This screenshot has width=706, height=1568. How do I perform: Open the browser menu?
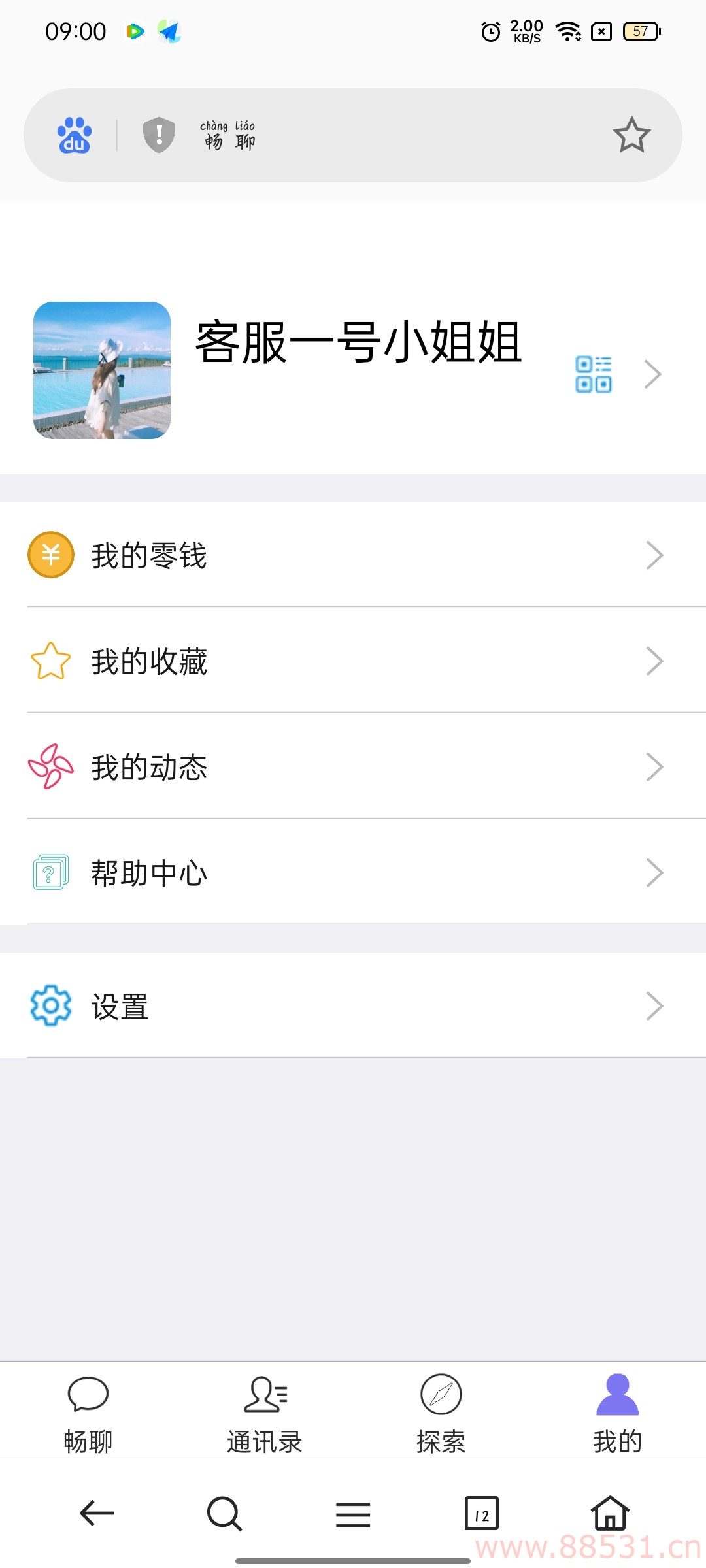[x=353, y=1514]
